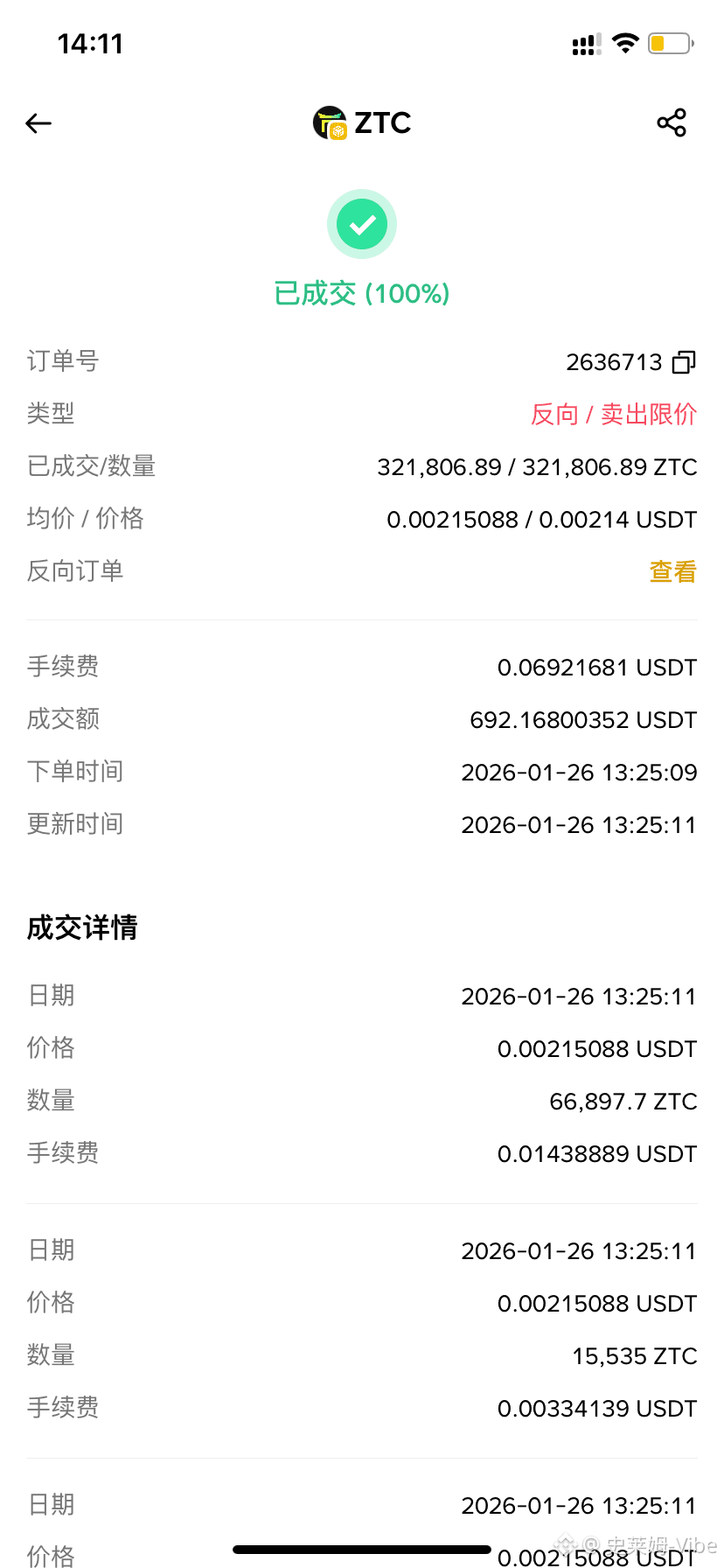Image resolution: width=724 pixels, height=1568 pixels.
Task: Share this ZTC order detail
Action: [672, 122]
